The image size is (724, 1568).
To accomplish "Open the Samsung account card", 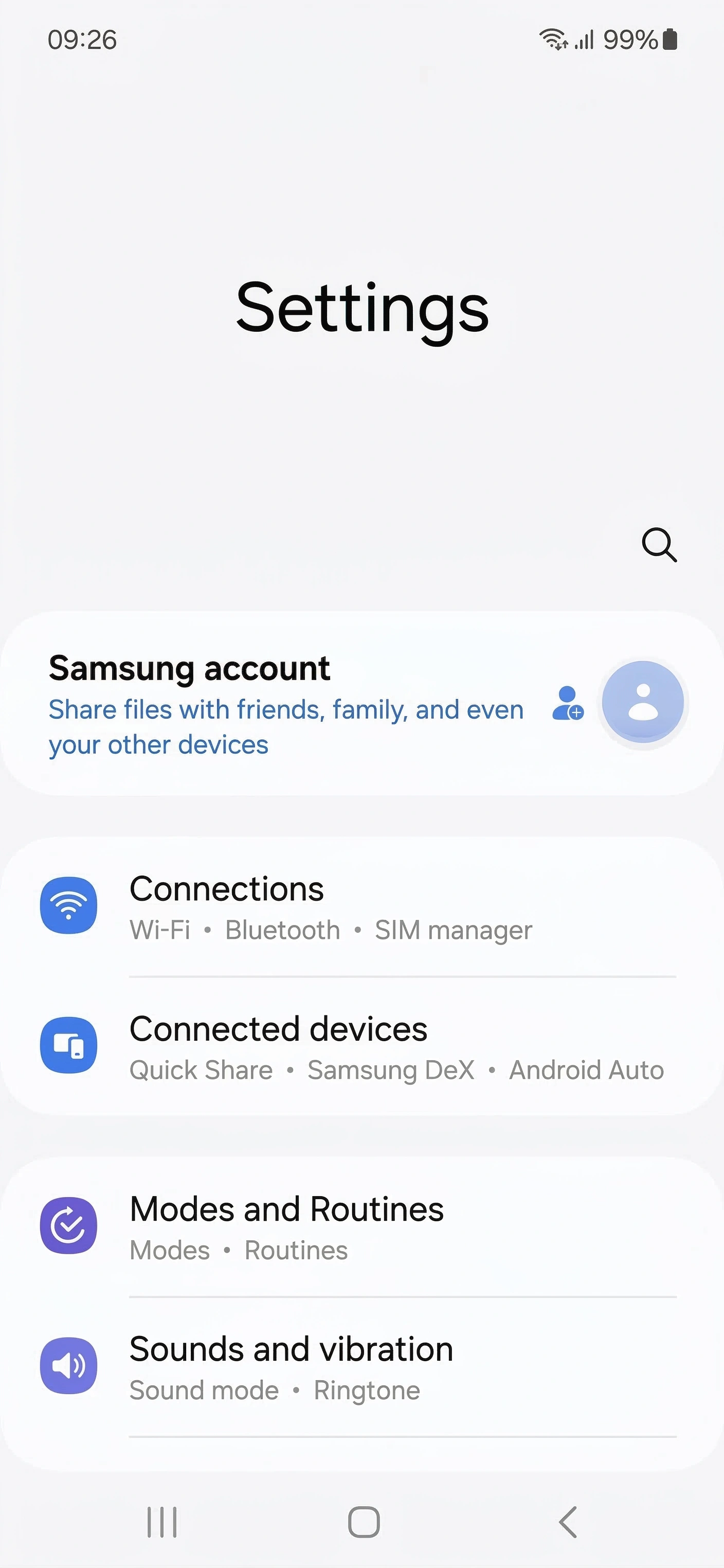I will click(362, 703).
